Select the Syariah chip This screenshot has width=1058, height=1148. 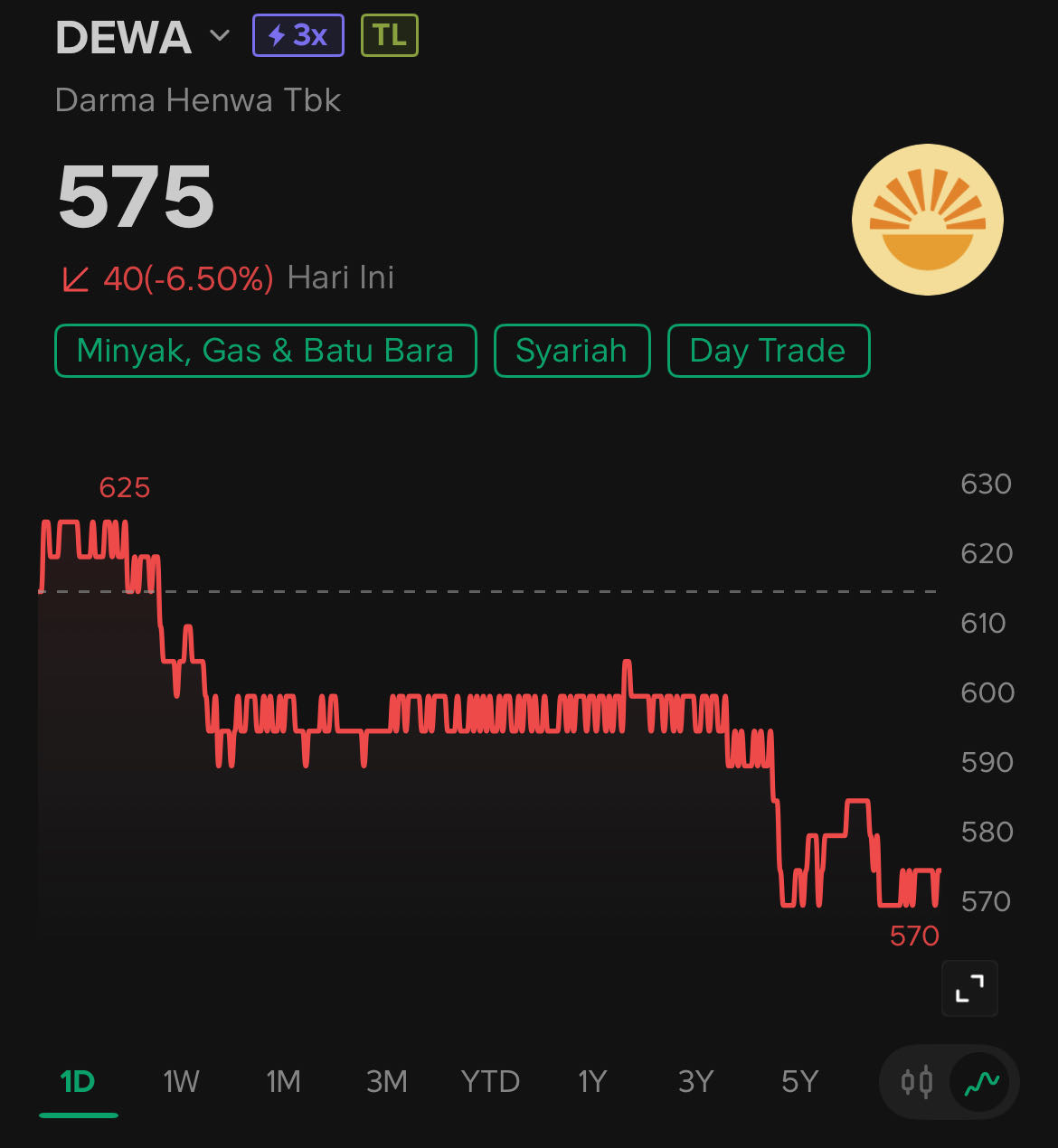[572, 351]
